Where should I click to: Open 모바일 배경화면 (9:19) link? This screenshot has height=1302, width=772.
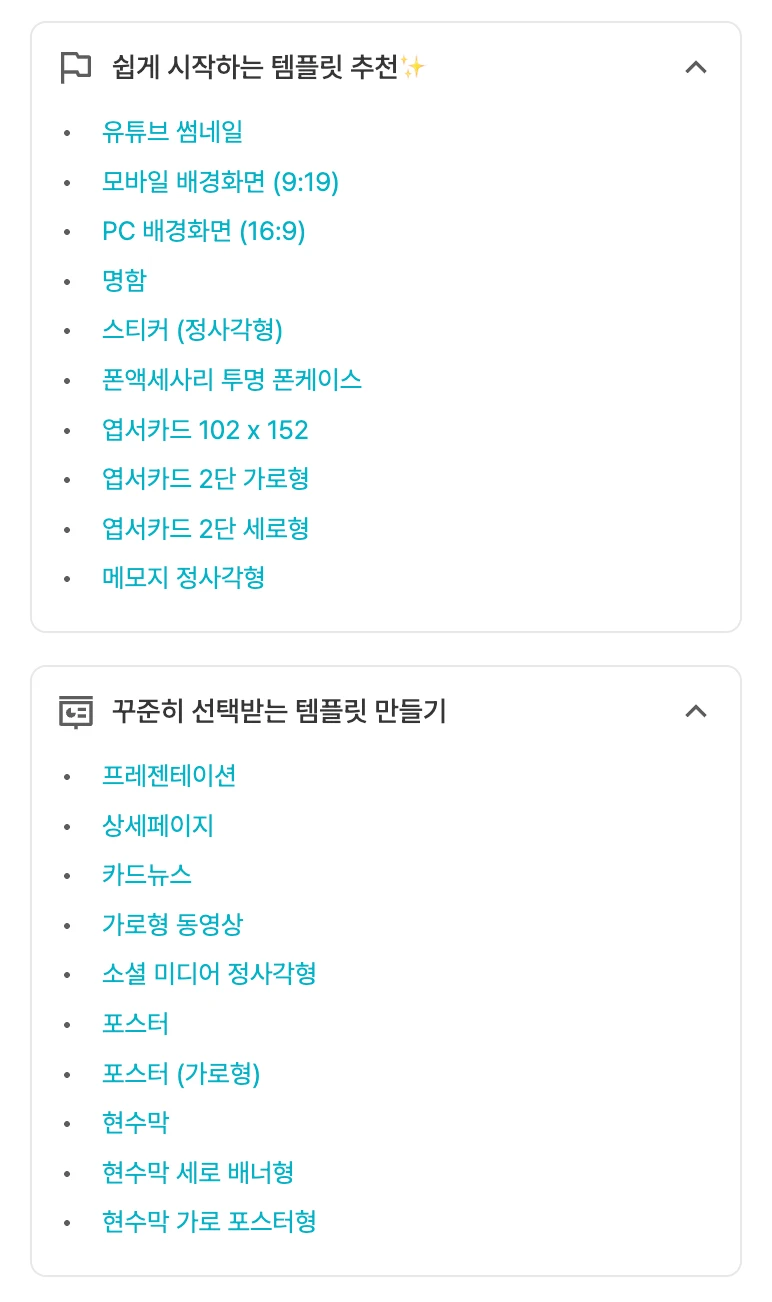point(221,182)
